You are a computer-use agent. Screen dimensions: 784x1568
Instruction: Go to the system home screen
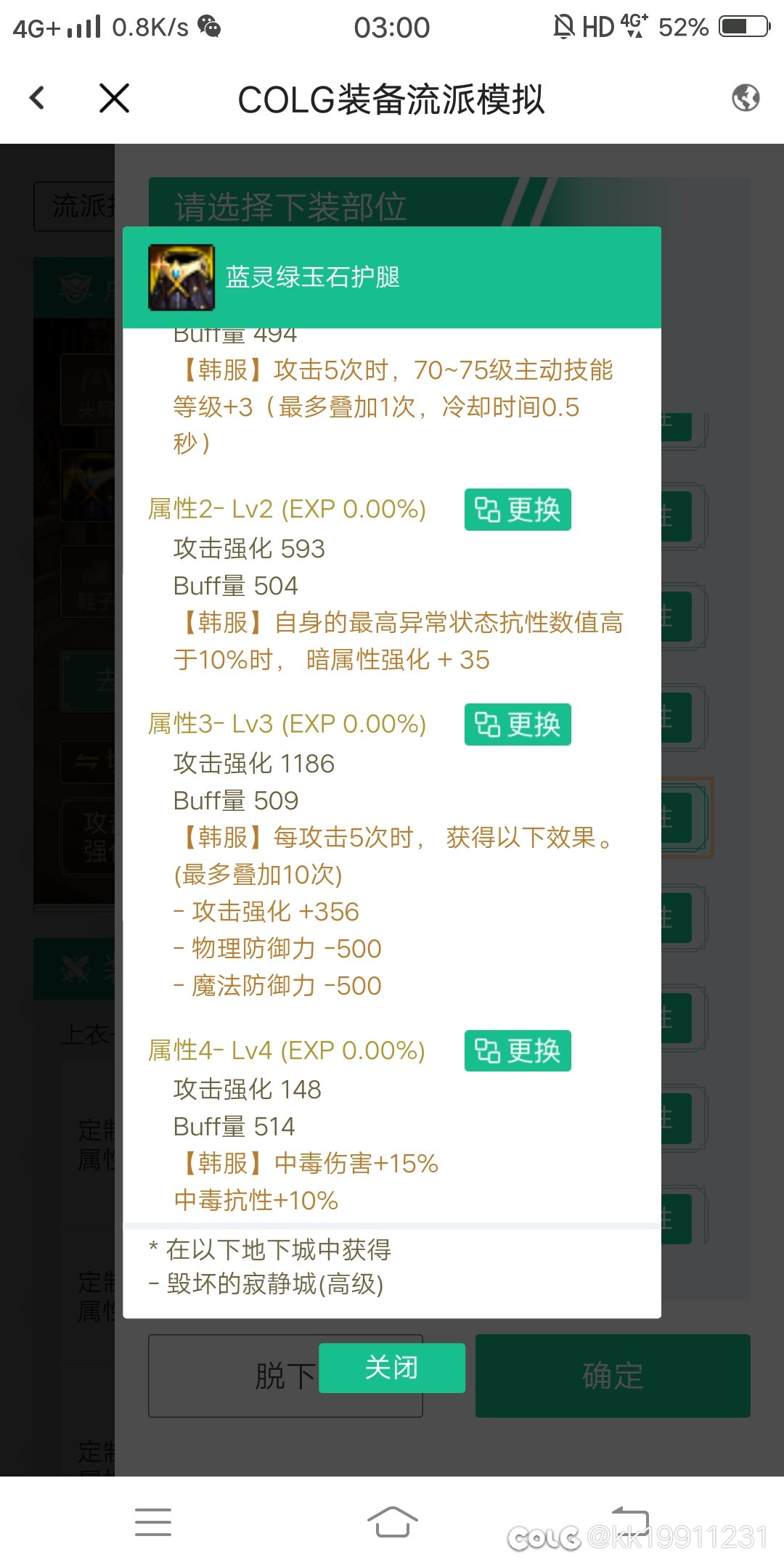tap(392, 1522)
